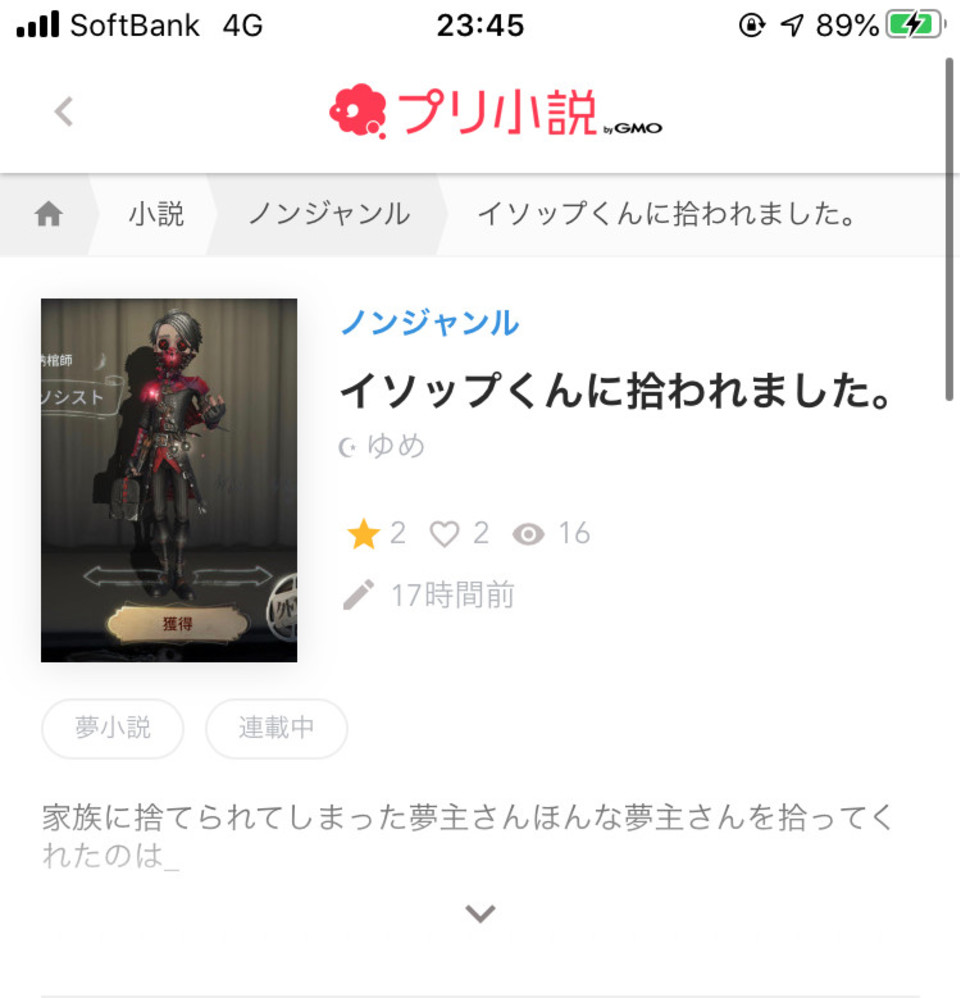The image size is (960, 998).
Task: Open the blue ノンジャンル category link
Action: 430,323
